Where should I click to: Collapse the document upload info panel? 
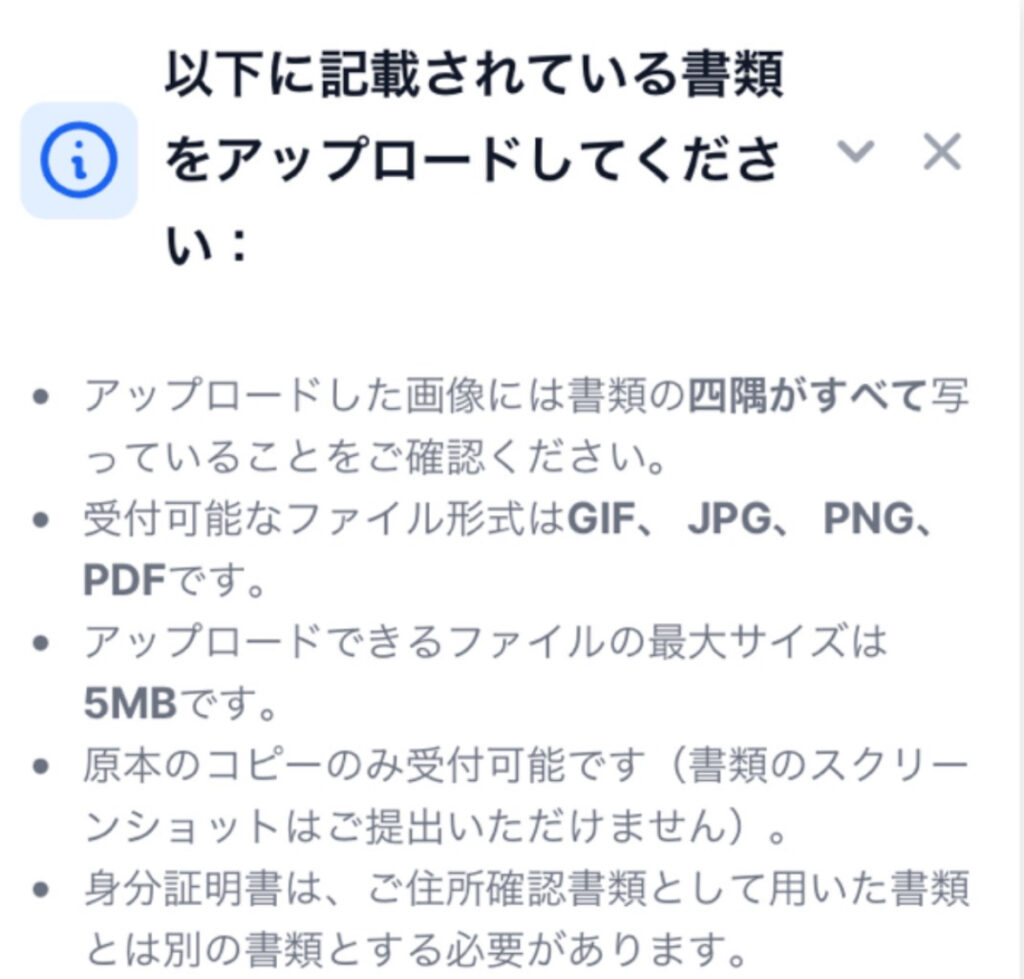pyautogui.click(x=855, y=153)
